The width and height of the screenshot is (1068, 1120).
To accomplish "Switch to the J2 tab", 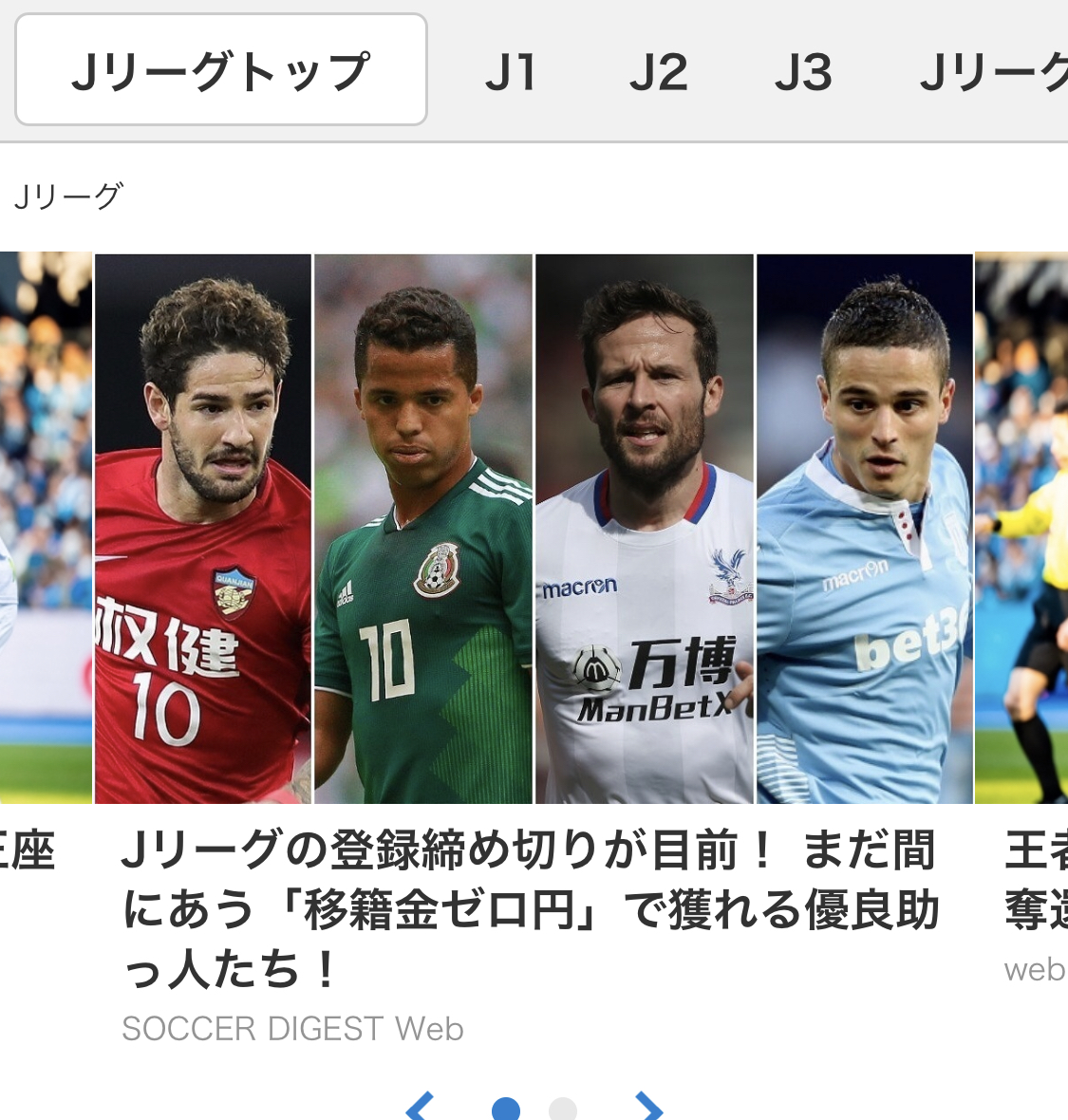I will click(658, 72).
